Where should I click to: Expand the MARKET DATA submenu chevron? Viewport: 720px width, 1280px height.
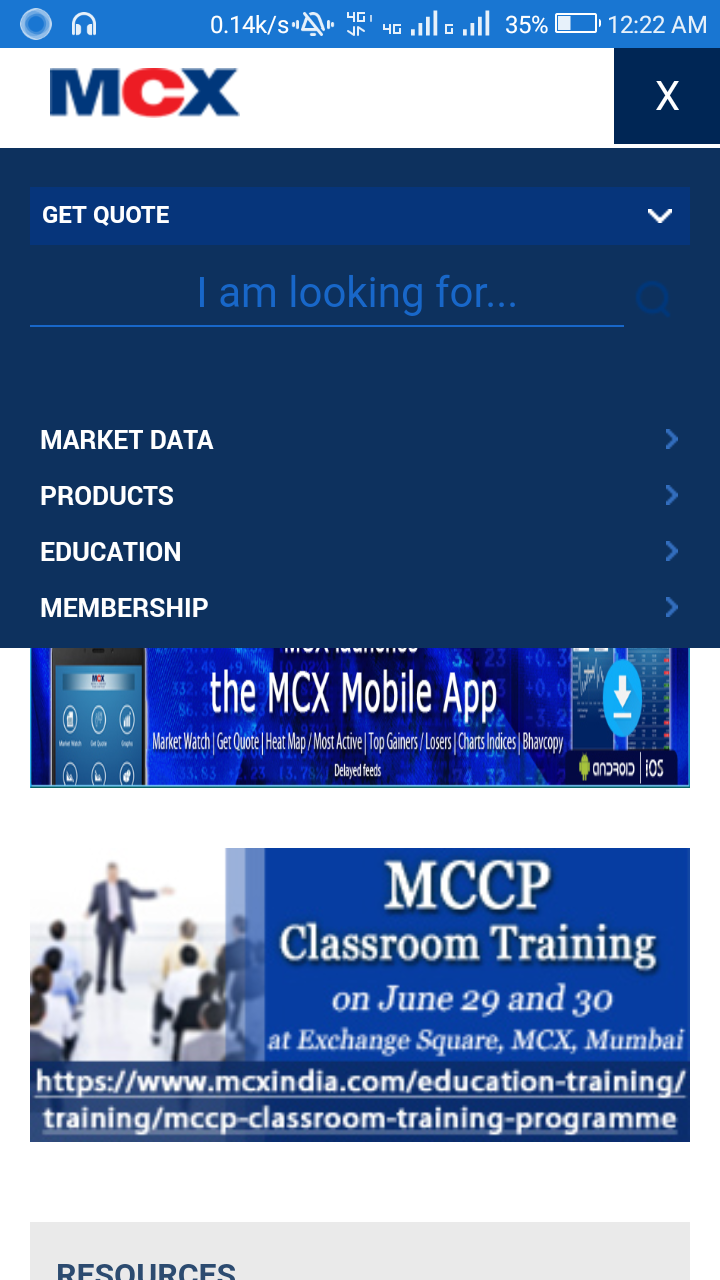tap(670, 439)
